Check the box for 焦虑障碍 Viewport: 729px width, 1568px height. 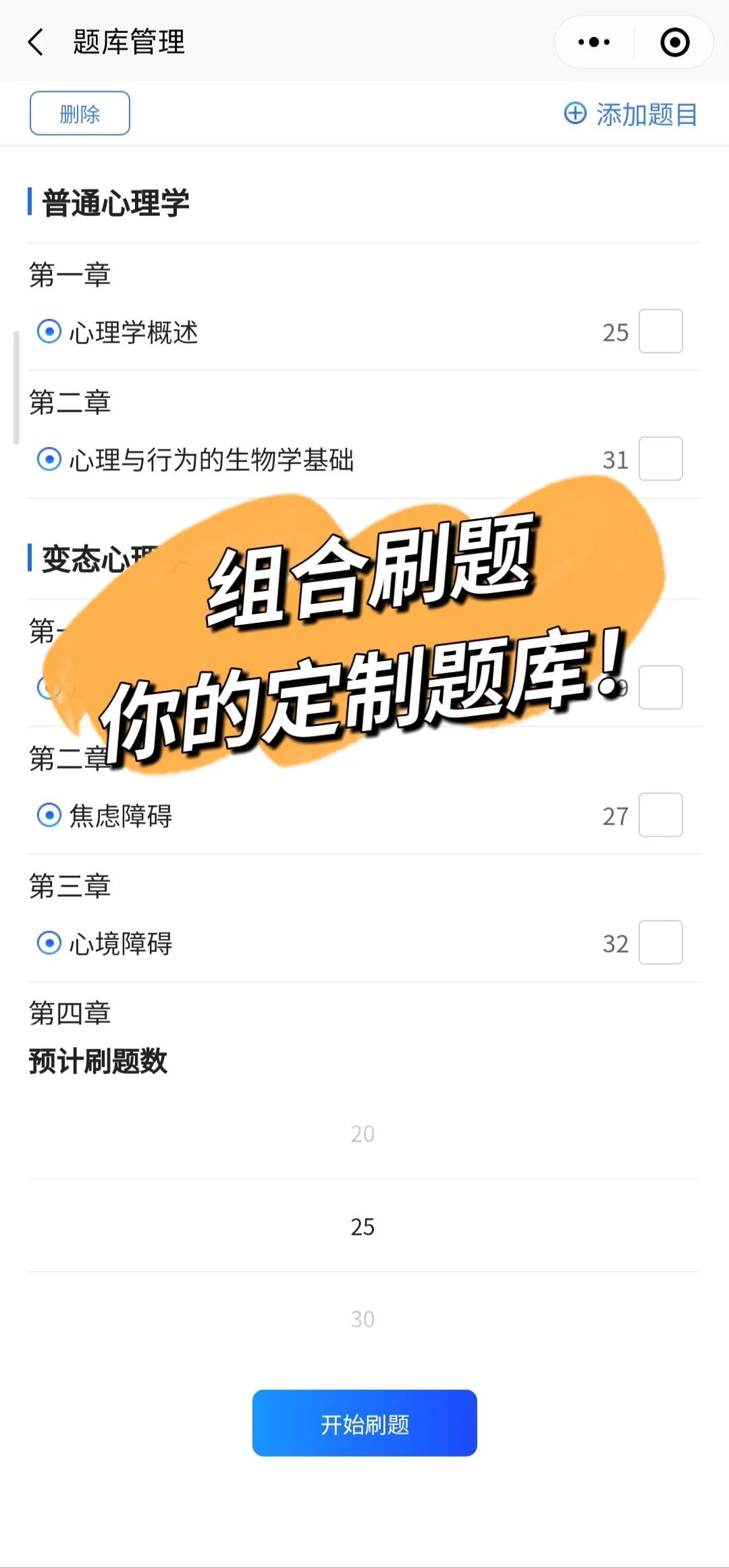(x=661, y=815)
